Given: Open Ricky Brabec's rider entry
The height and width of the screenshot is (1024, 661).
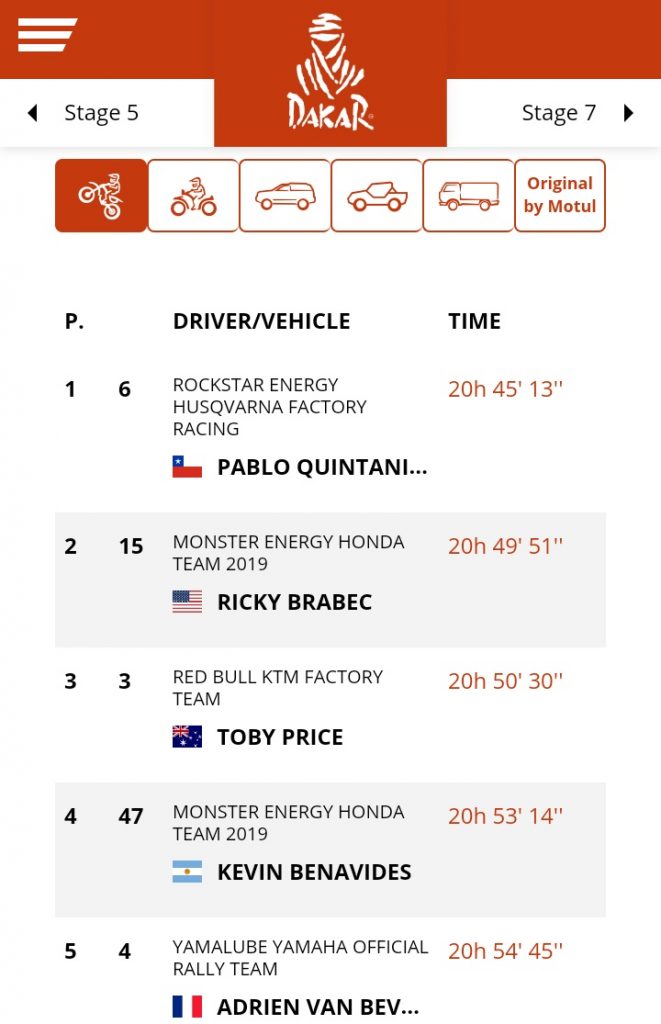Looking at the screenshot, I should (x=294, y=602).
